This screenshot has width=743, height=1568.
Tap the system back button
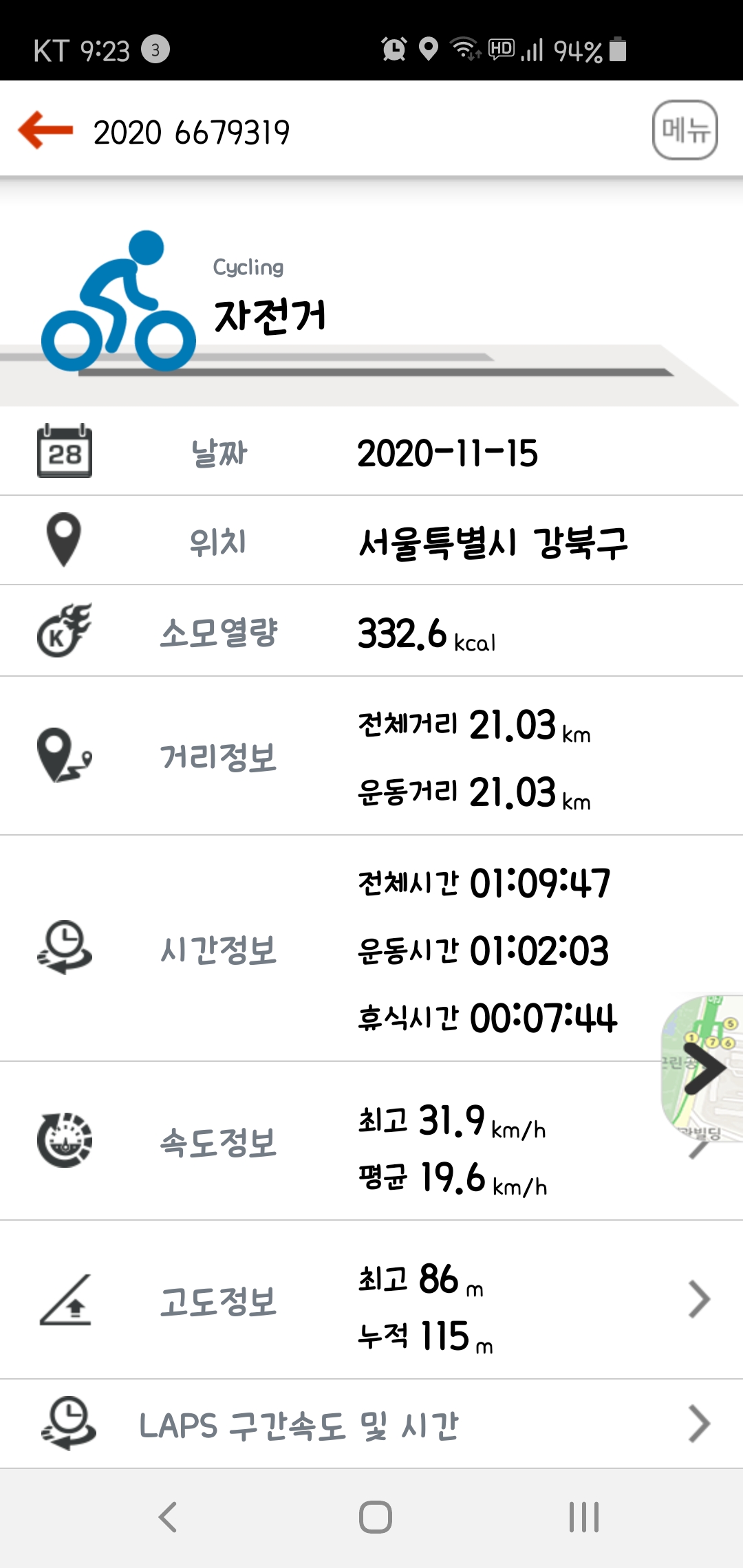pyautogui.click(x=168, y=1517)
